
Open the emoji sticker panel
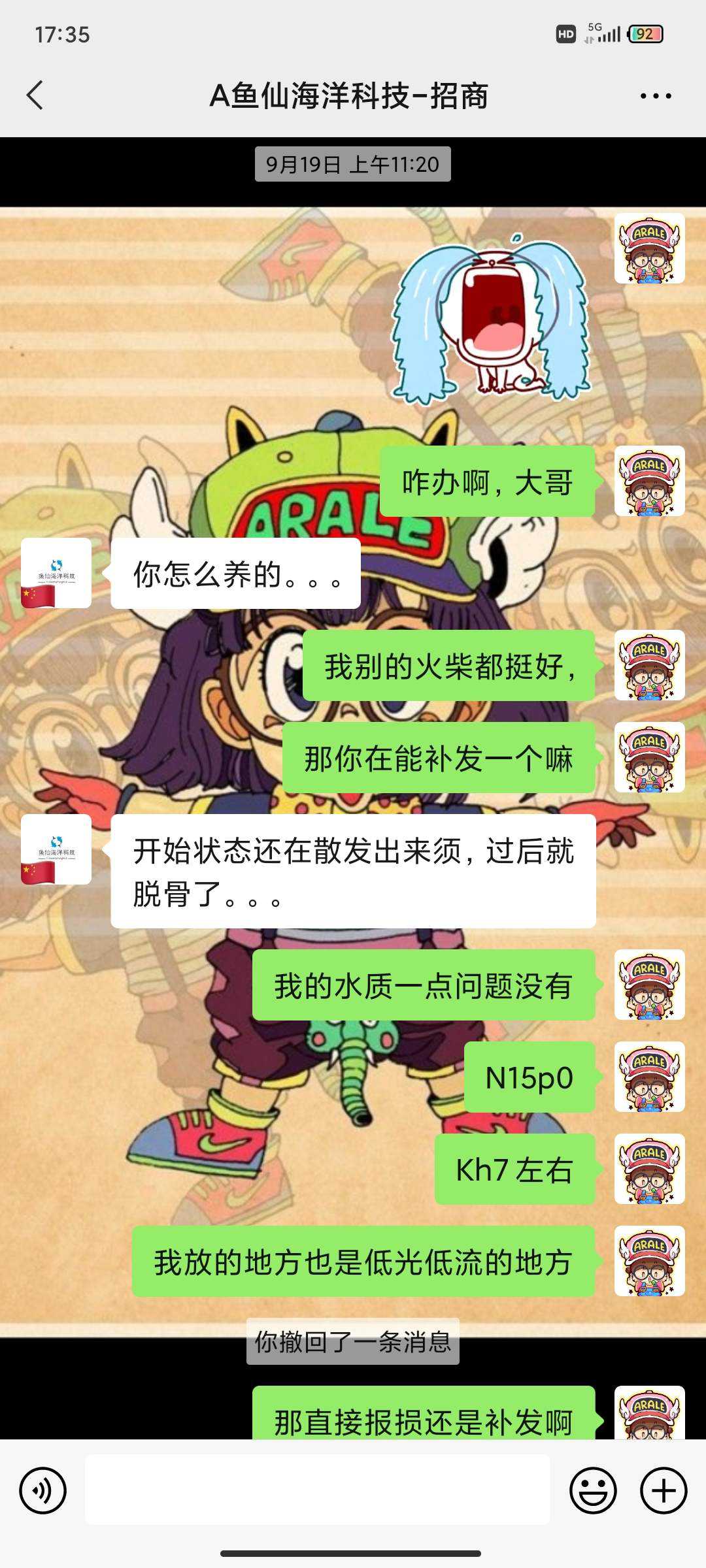pyautogui.click(x=593, y=1490)
